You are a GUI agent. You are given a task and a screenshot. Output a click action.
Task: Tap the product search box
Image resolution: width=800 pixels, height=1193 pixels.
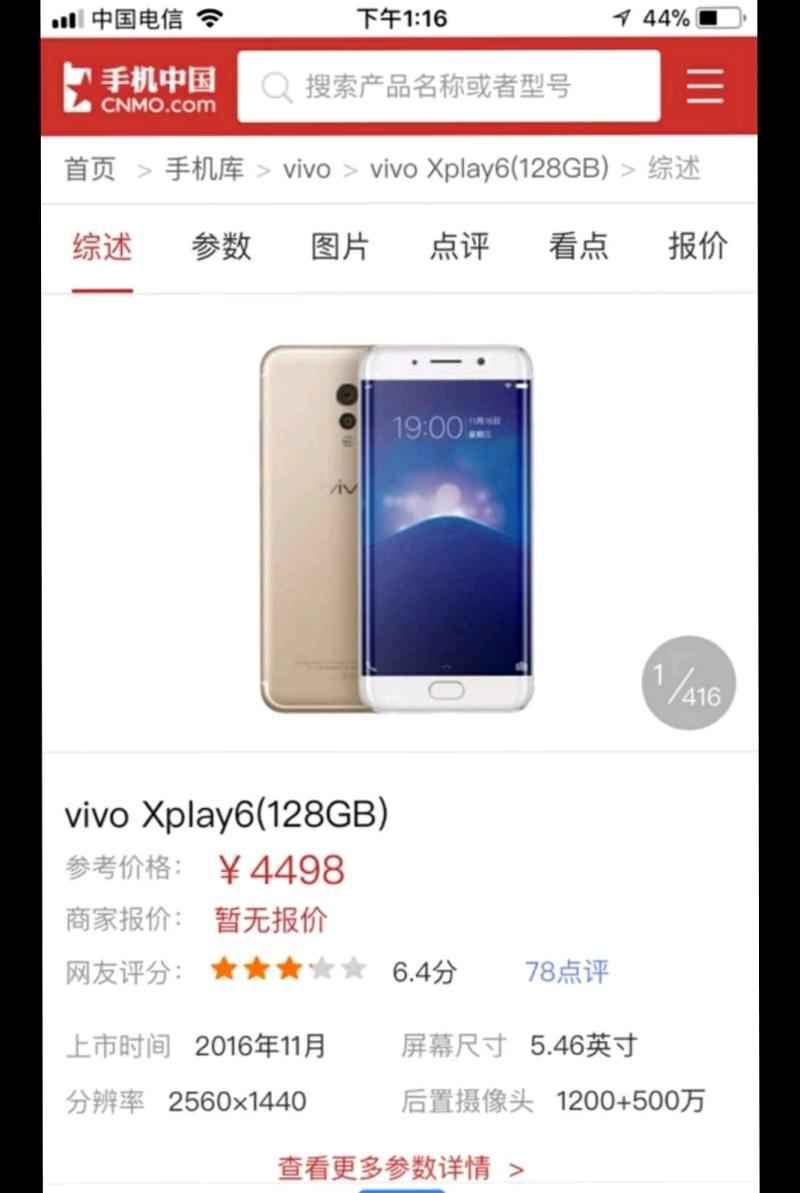coord(448,87)
